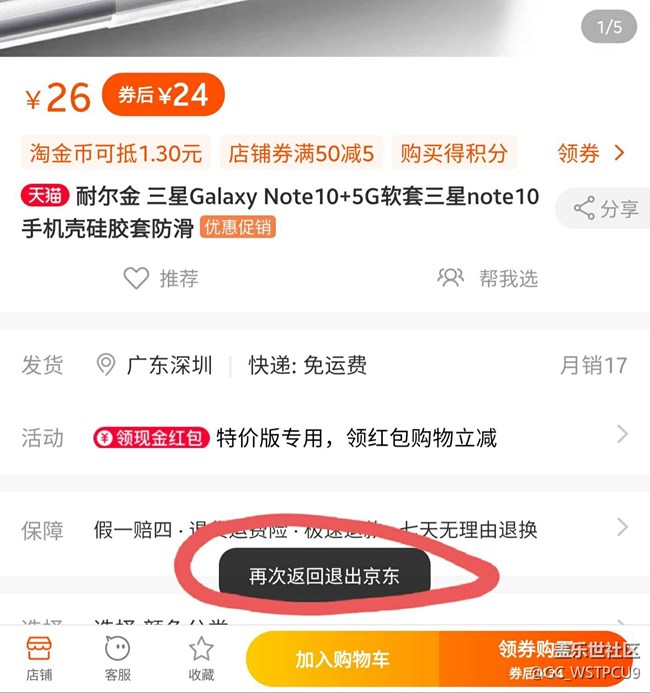The width and height of the screenshot is (650, 693).
Task: Tap 领券购买 to buy with coupon
Action: click(x=536, y=659)
